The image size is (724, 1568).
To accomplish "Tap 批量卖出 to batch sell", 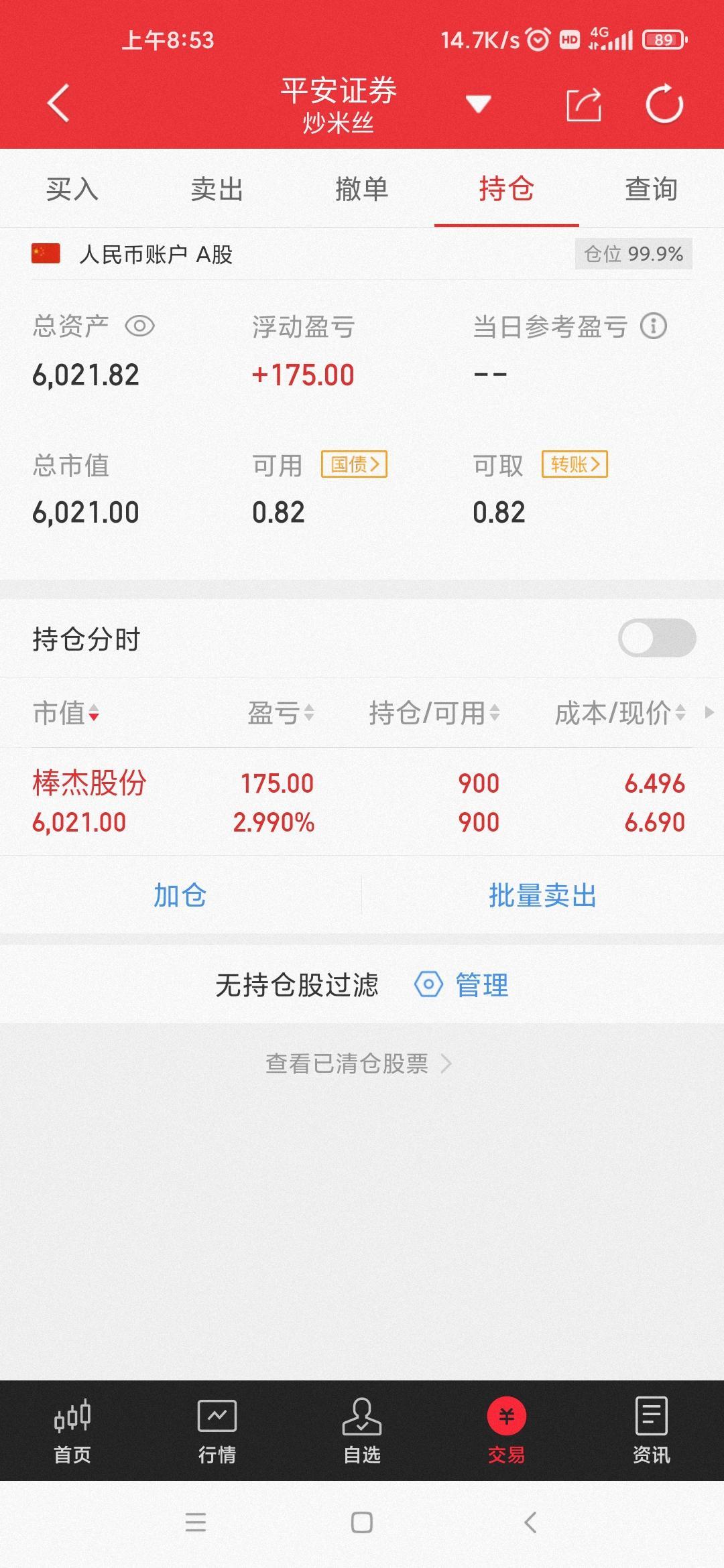I will click(542, 895).
